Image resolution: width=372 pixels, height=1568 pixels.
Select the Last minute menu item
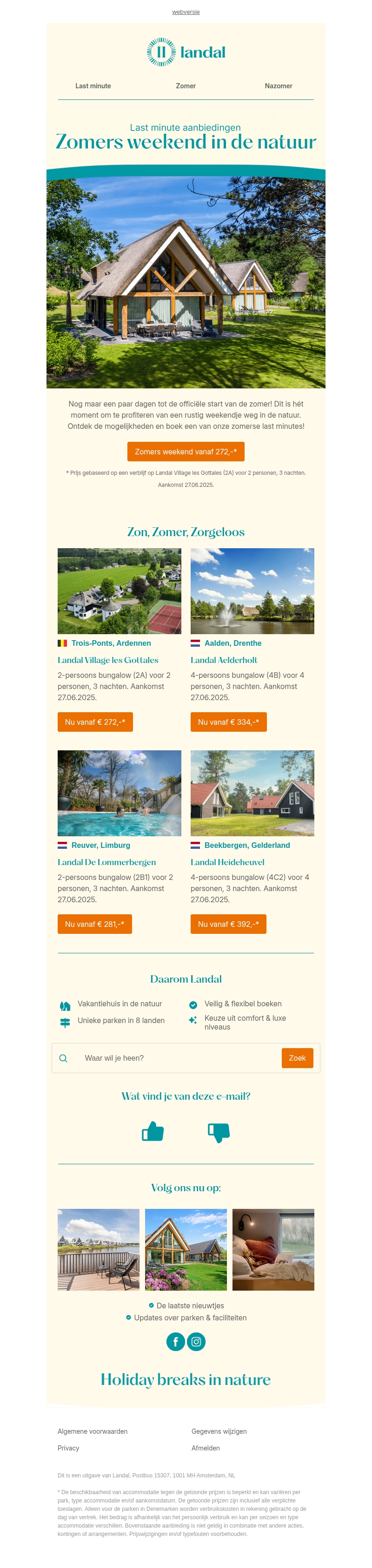(93, 86)
